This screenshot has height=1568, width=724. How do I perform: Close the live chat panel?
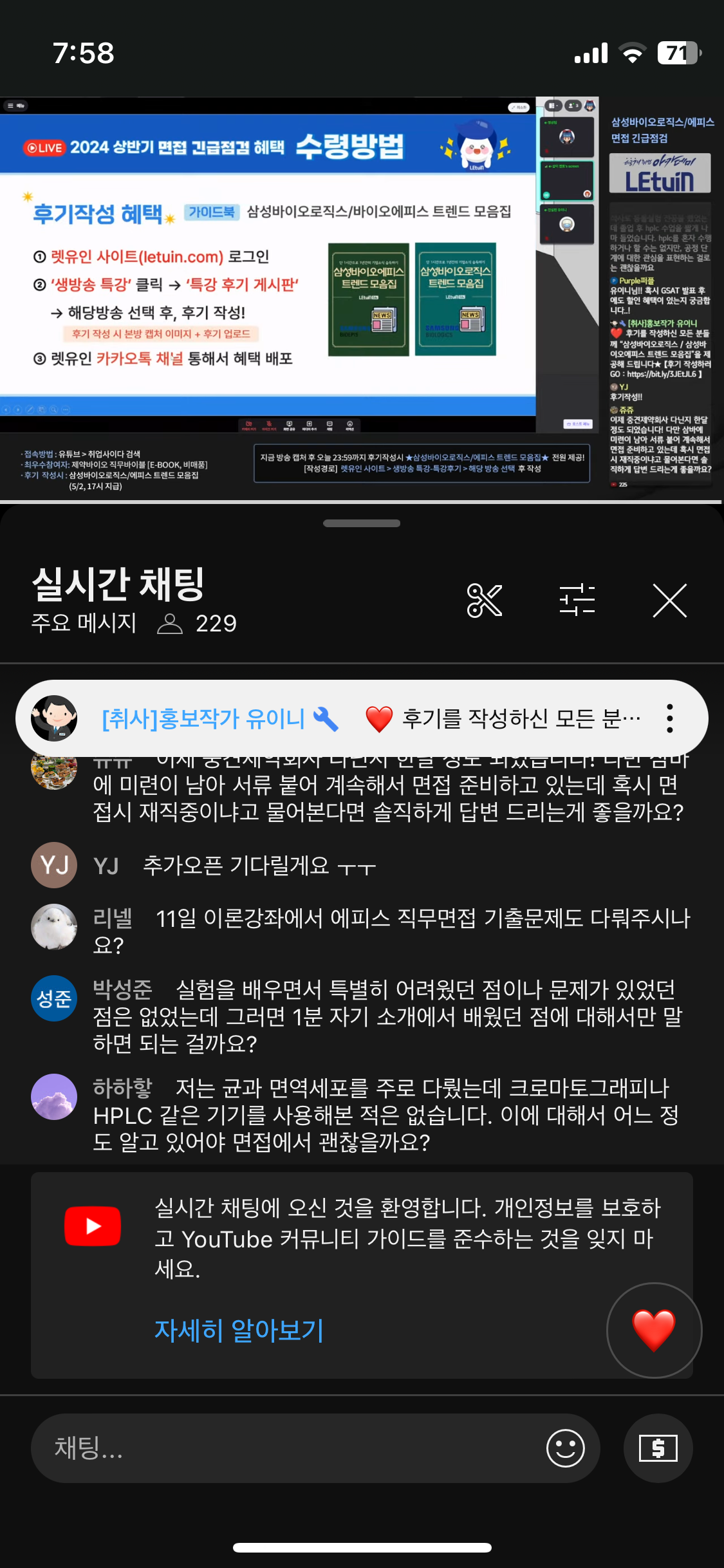(669, 601)
